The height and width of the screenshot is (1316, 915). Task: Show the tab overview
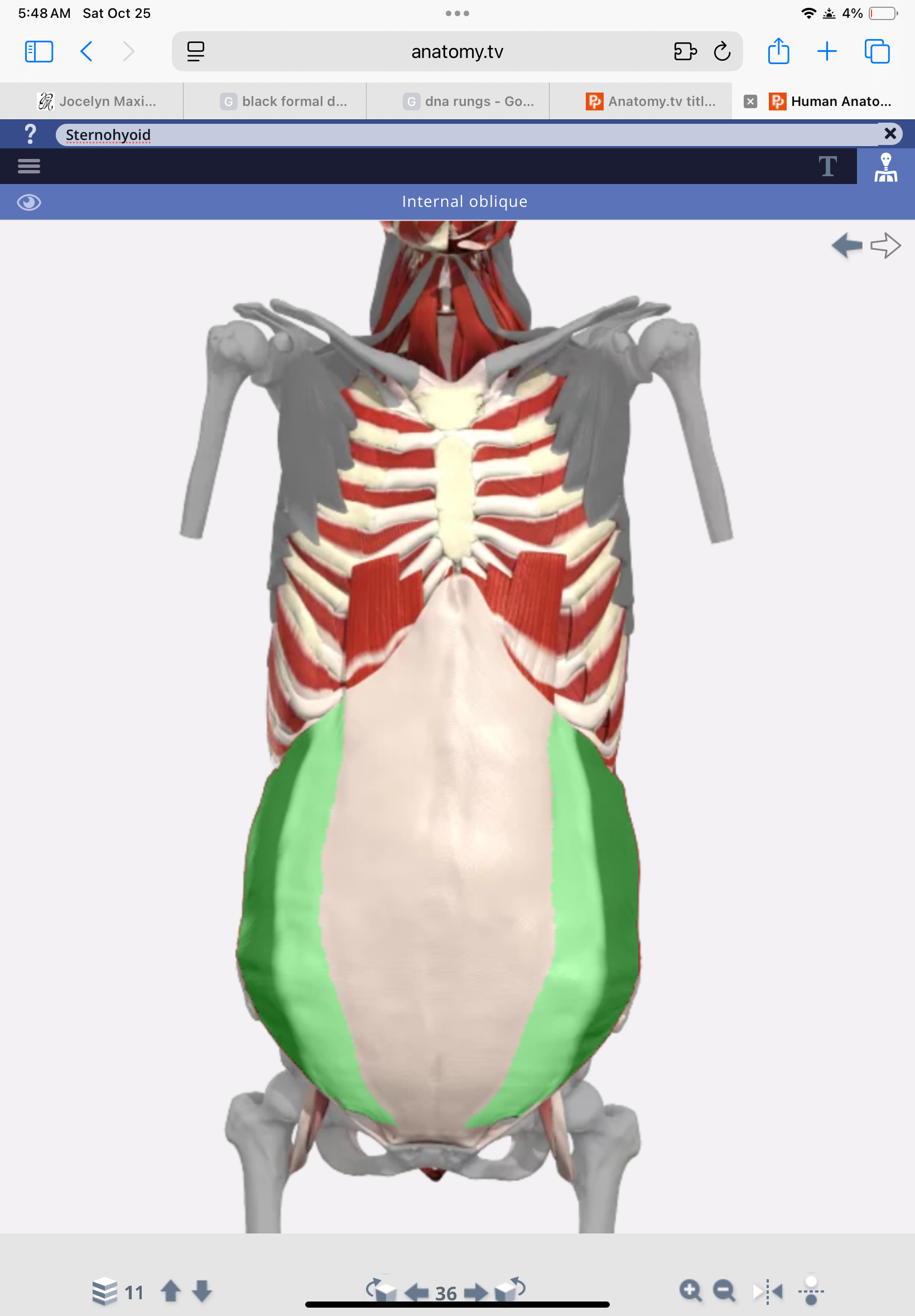click(877, 51)
